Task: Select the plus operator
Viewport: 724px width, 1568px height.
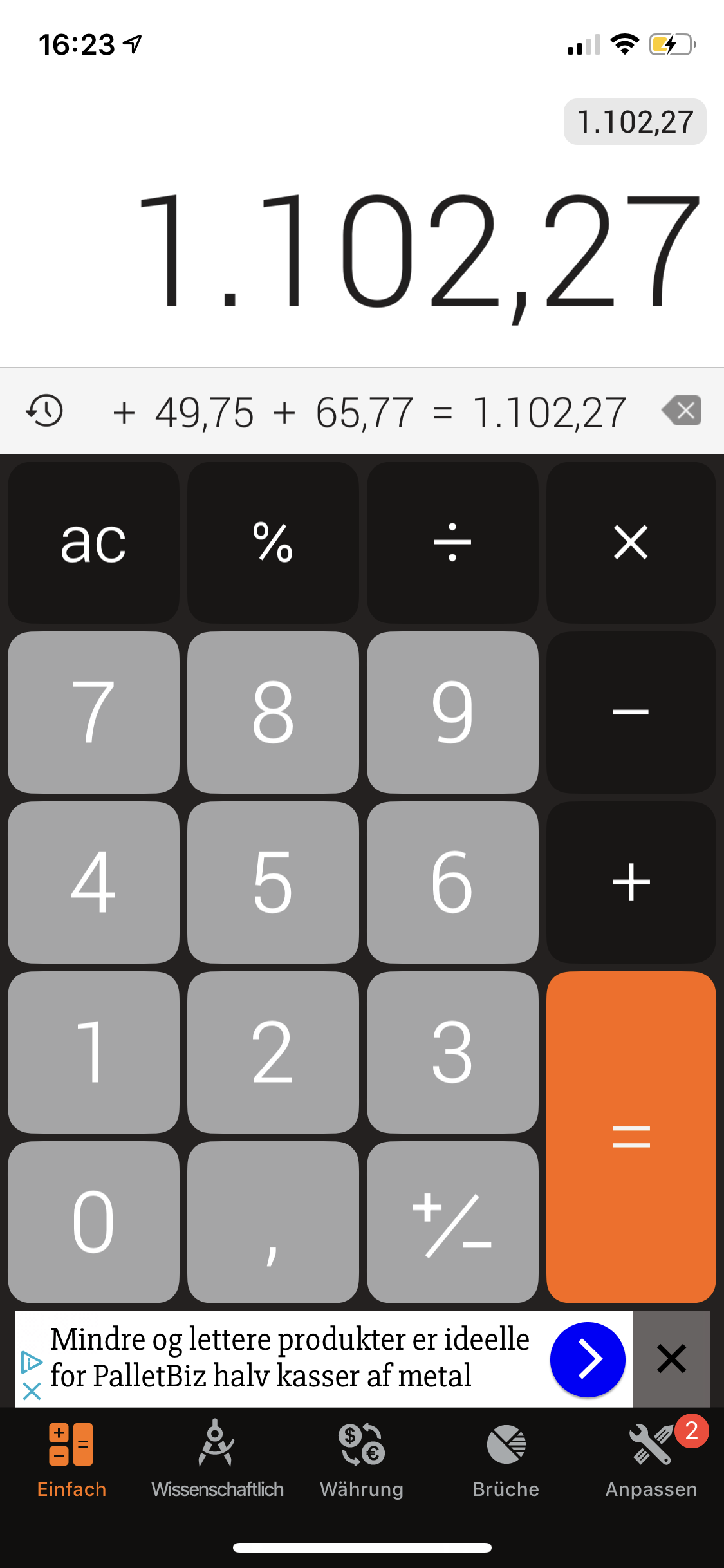Action: (631, 882)
